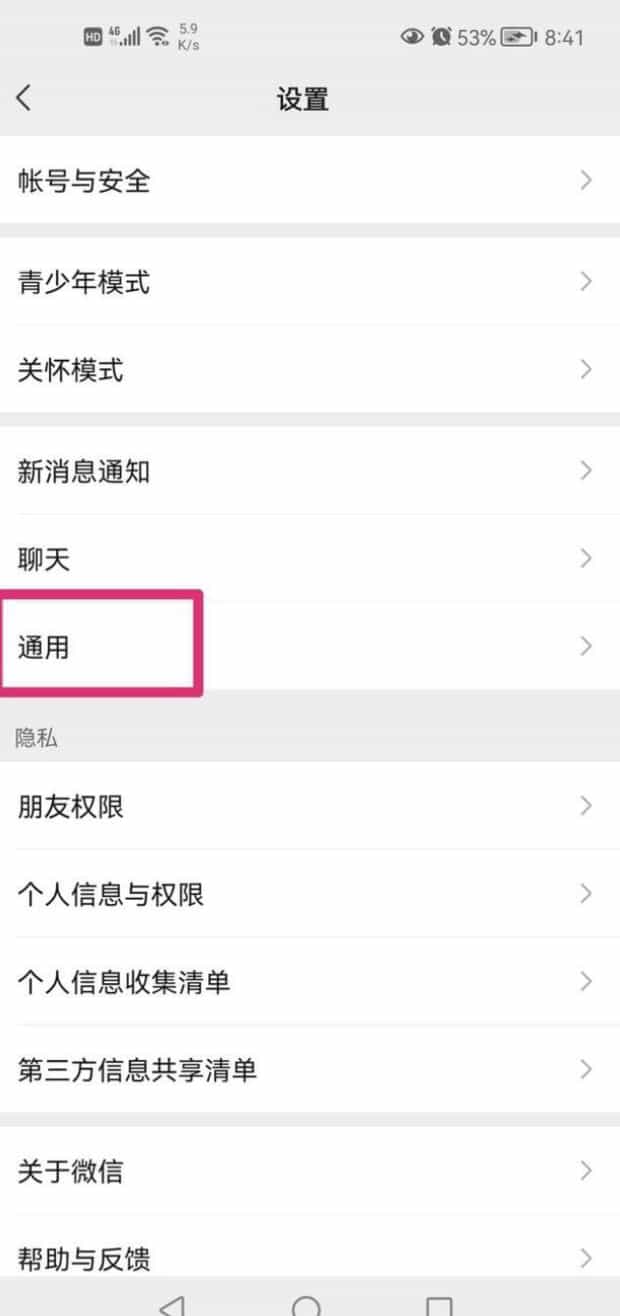Open 帮助与反馈
This screenshot has width=620, height=1316.
point(310,1257)
